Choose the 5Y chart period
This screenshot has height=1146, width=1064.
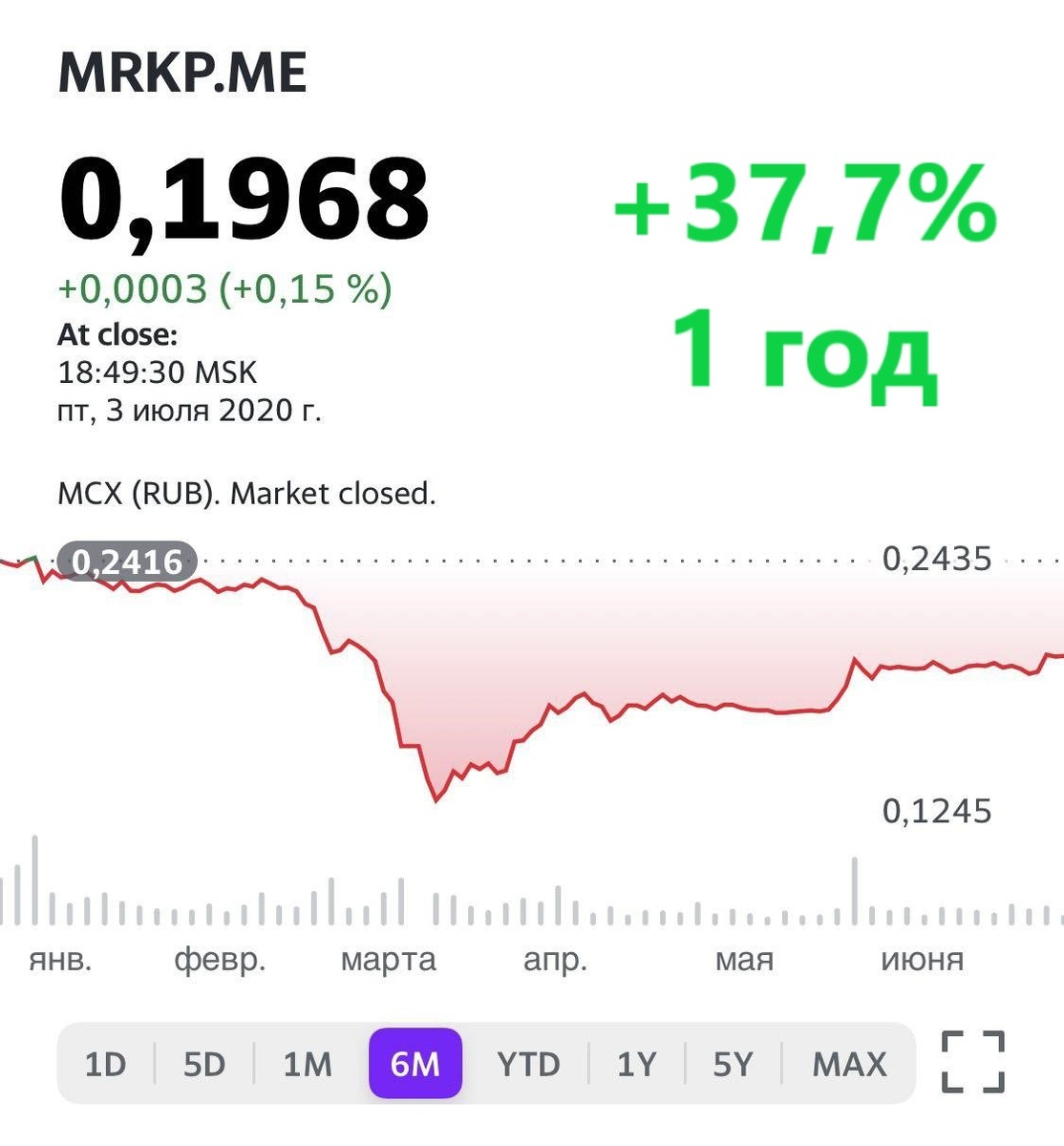tap(734, 1064)
